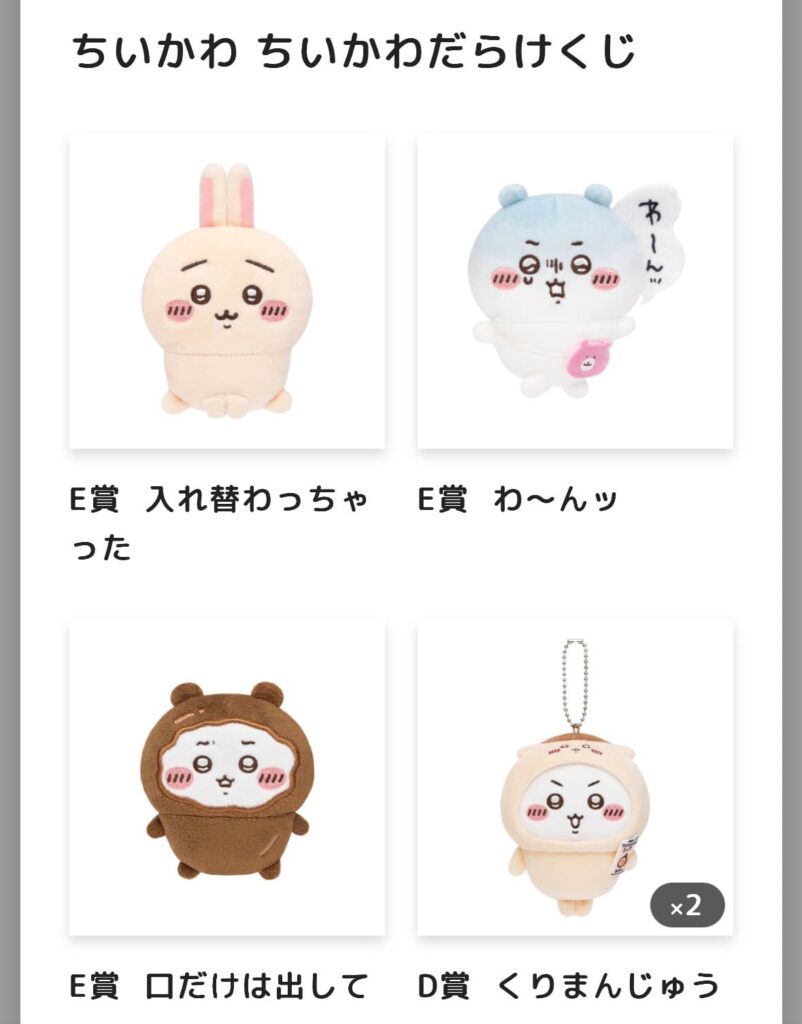Open the E賞 入れ替わっちゃった plush item

[227, 291]
